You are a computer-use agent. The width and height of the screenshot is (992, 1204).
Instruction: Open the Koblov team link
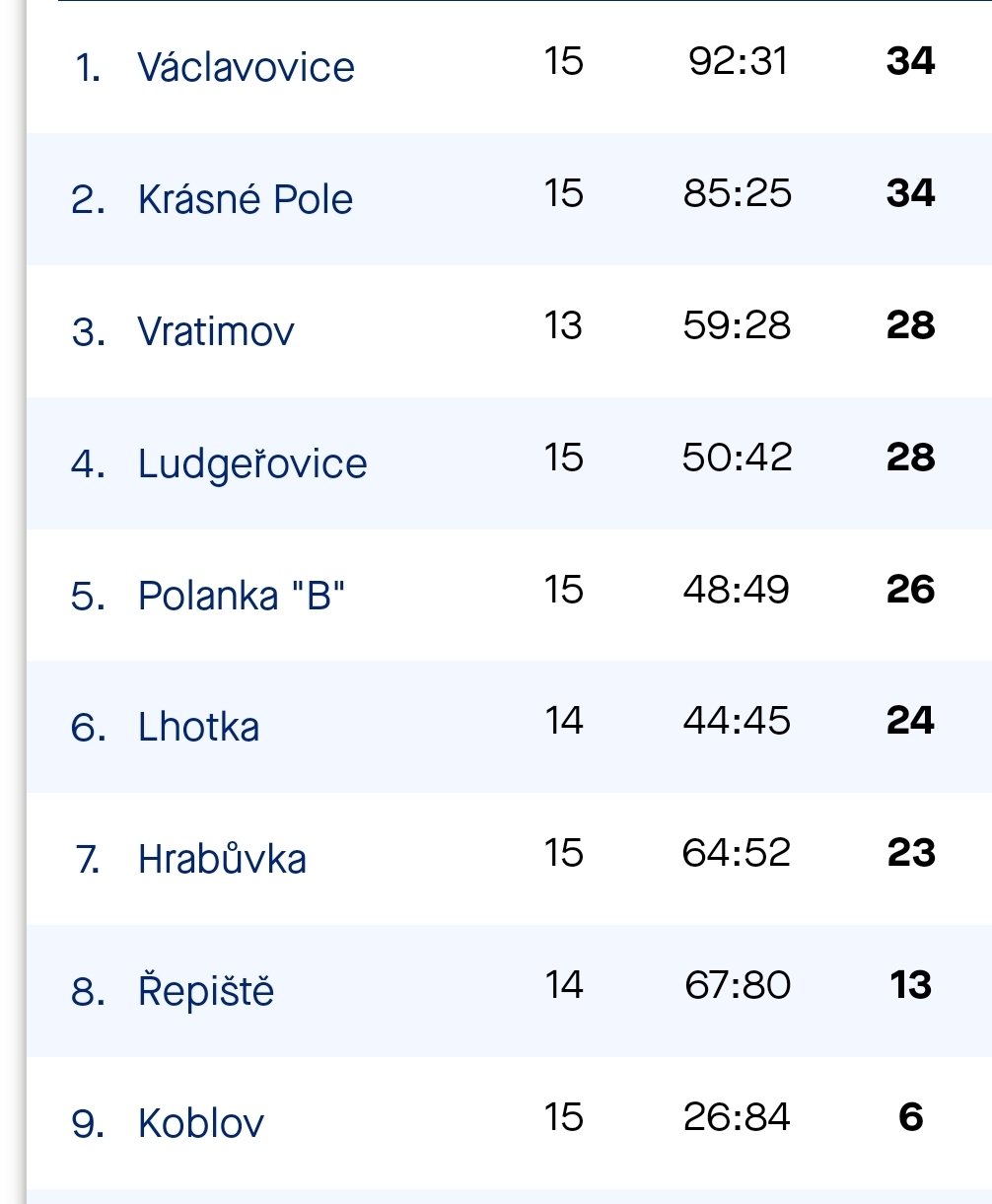tap(201, 1123)
